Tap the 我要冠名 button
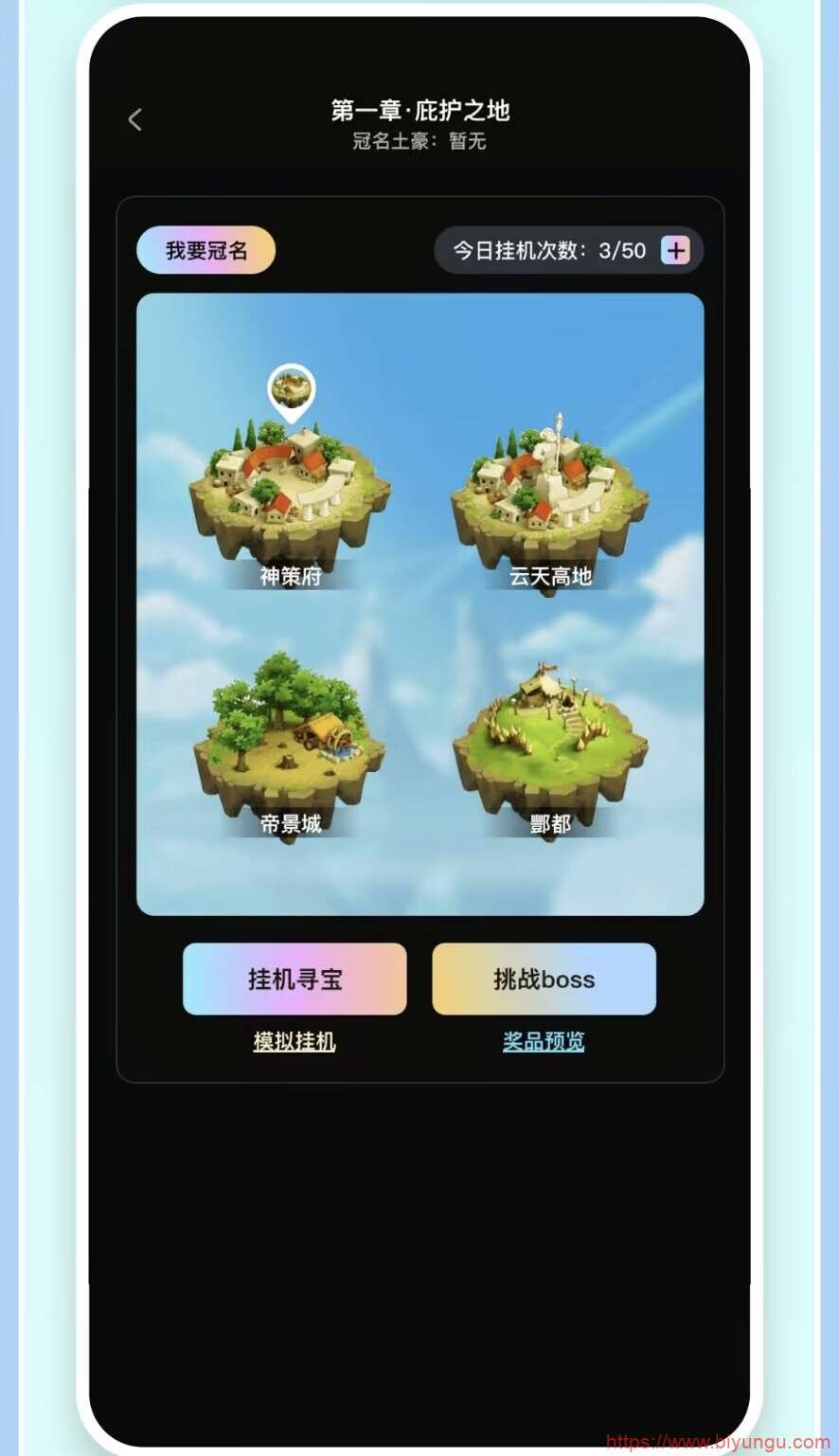The height and width of the screenshot is (1456, 839). [206, 251]
